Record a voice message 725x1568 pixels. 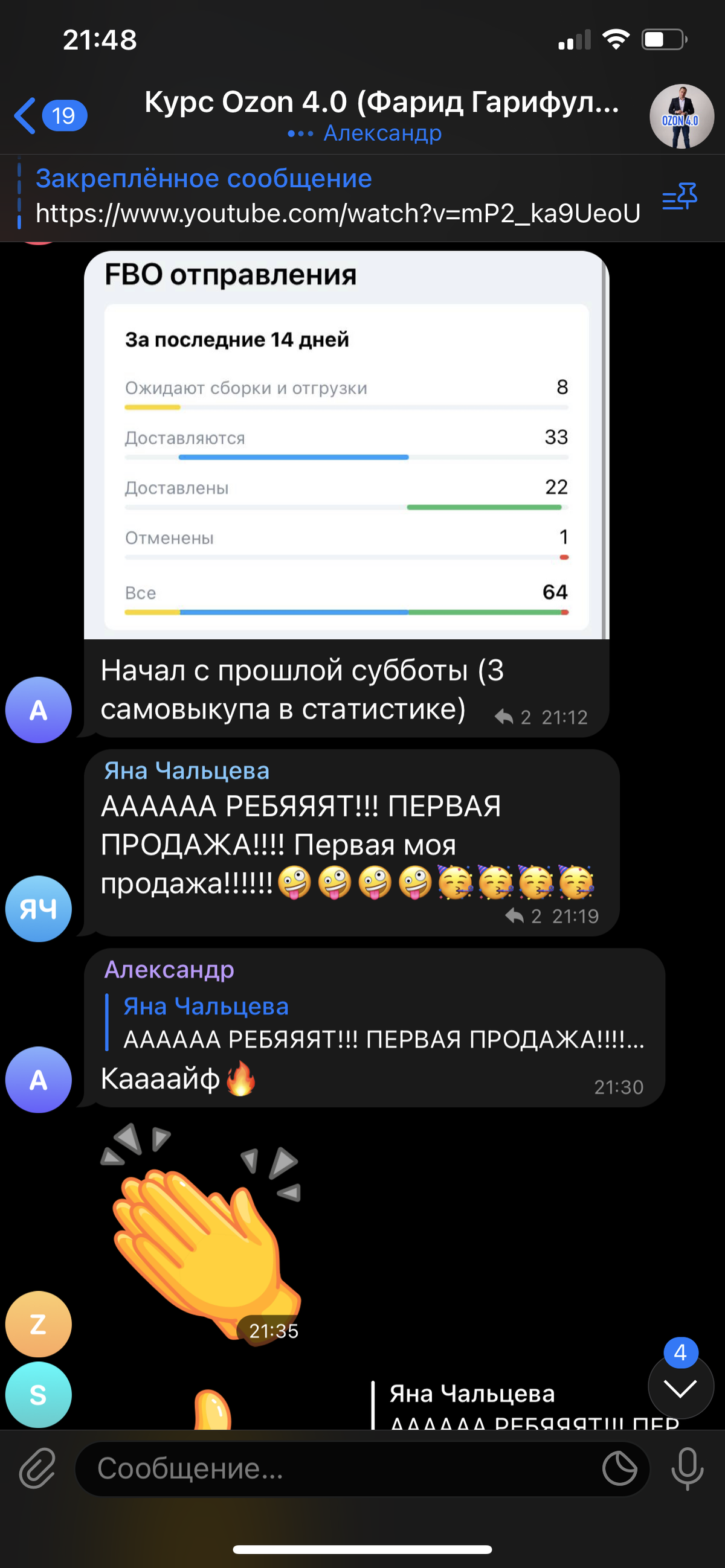coord(687,1468)
